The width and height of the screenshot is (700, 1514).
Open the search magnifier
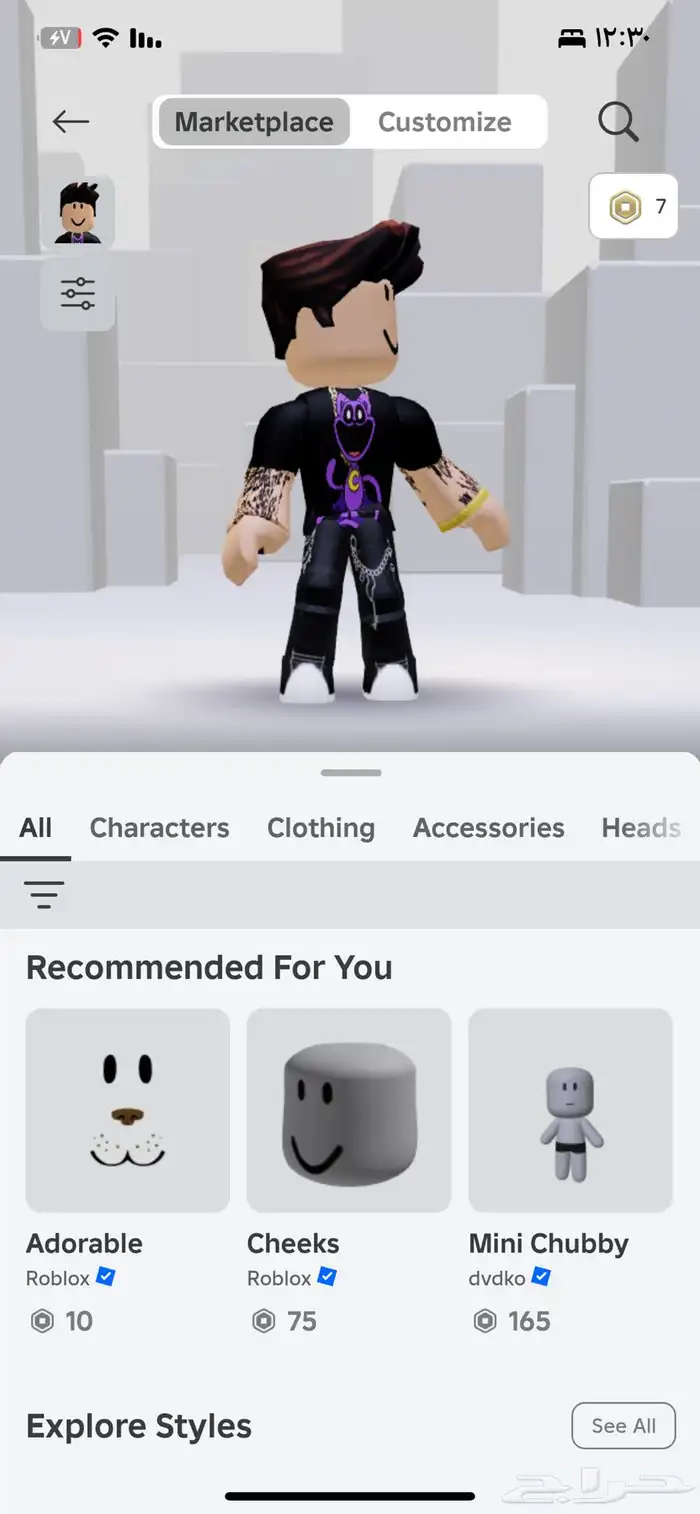click(618, 122)
